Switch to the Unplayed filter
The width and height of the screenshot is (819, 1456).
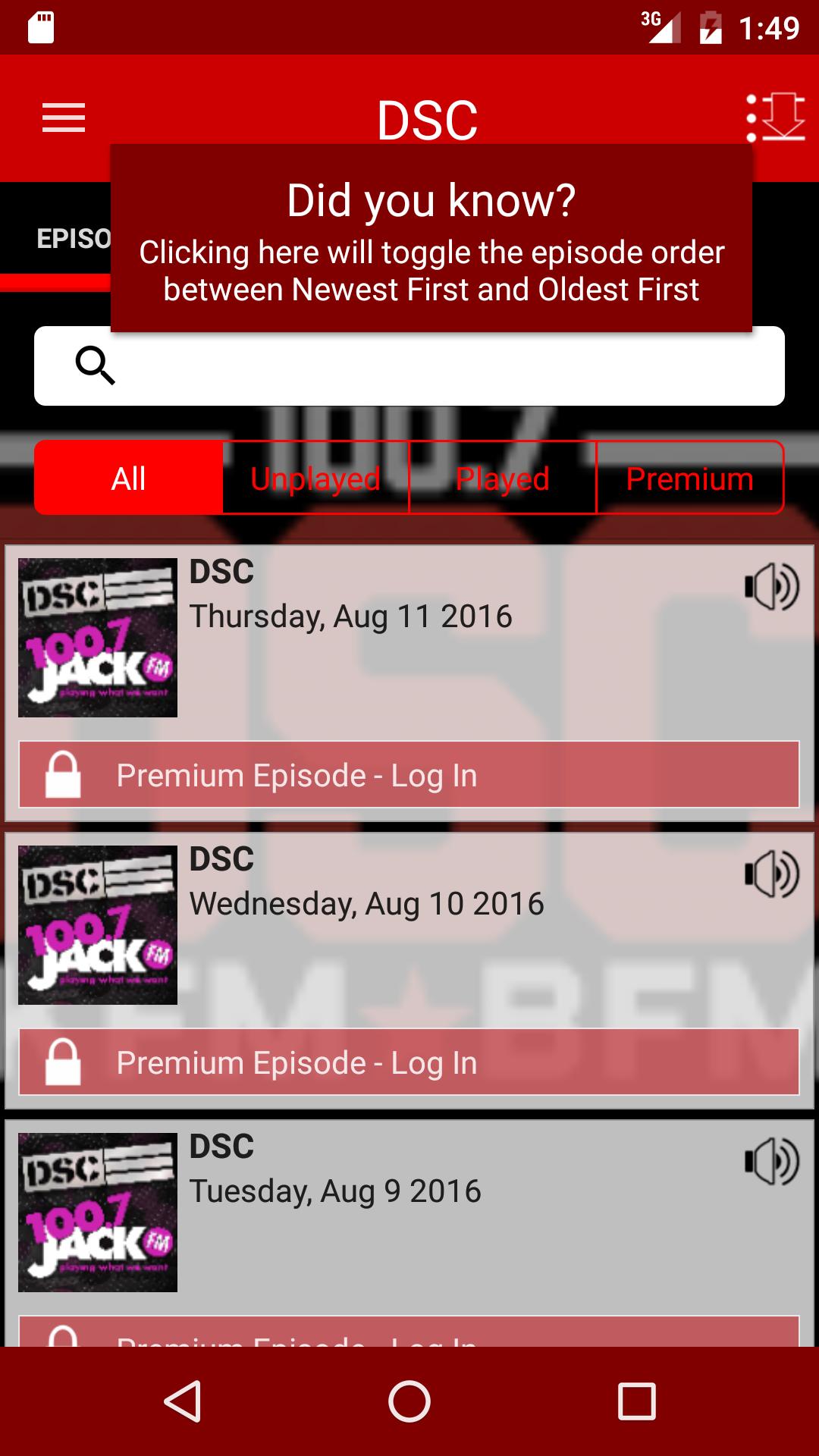[x=315, y=479]
